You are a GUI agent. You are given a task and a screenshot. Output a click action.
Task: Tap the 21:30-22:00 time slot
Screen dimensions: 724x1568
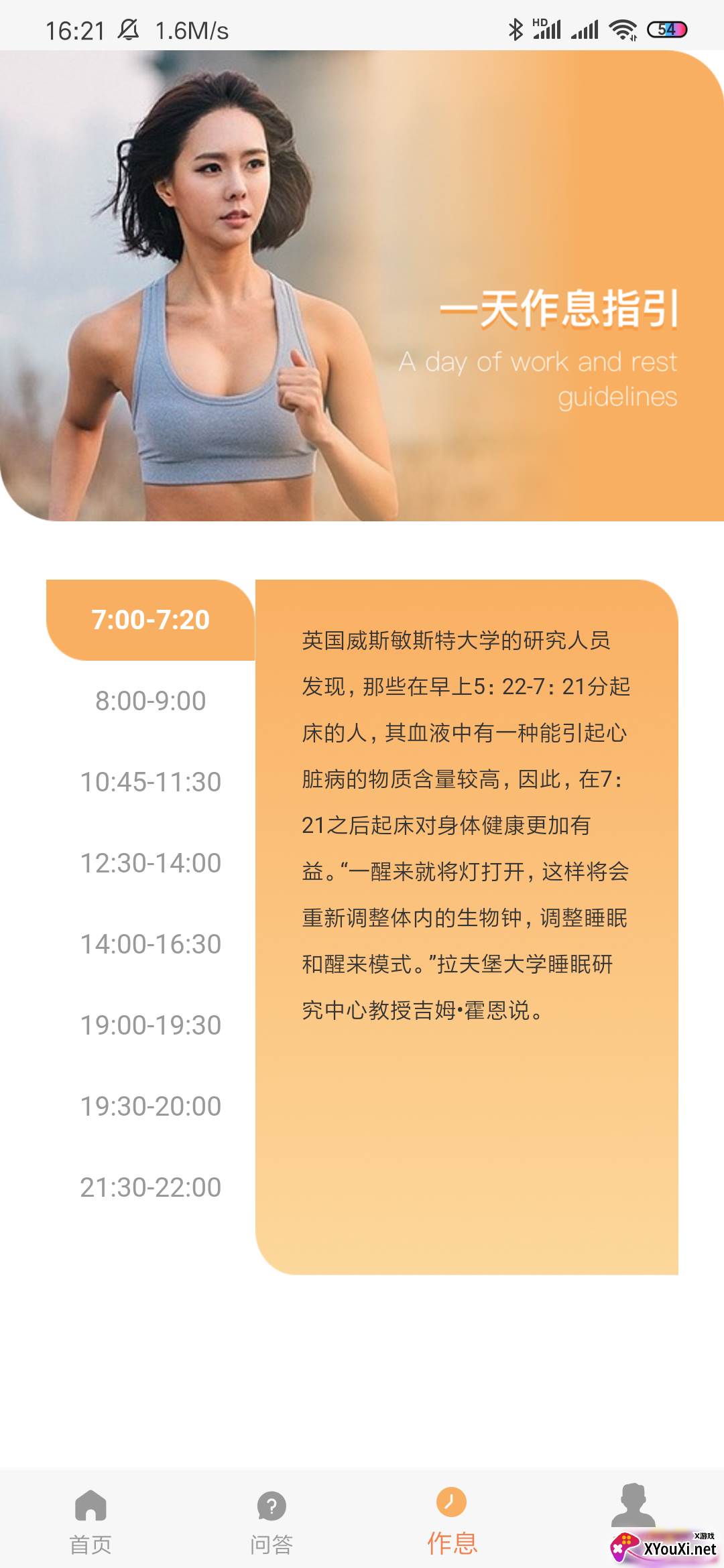[x=150, y=1187]
